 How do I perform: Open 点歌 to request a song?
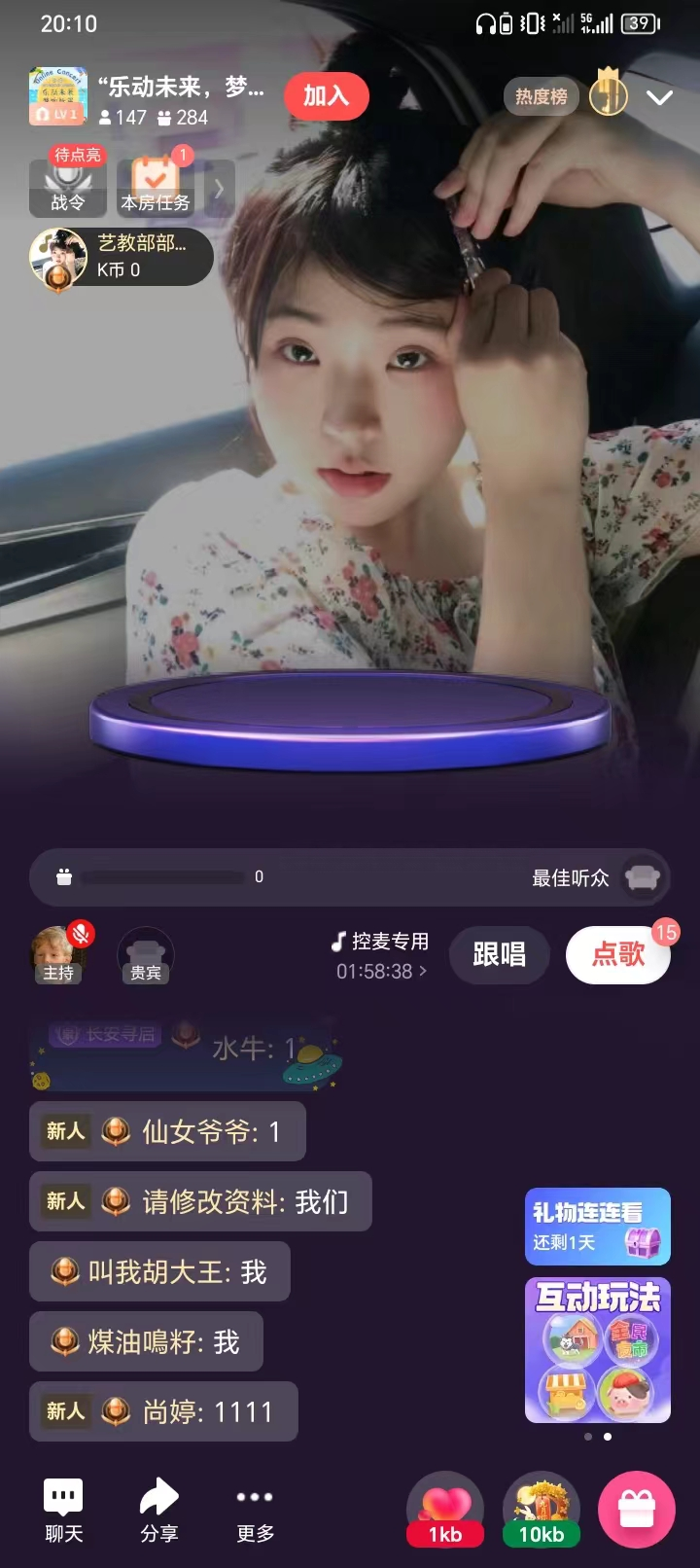[618, 954]
